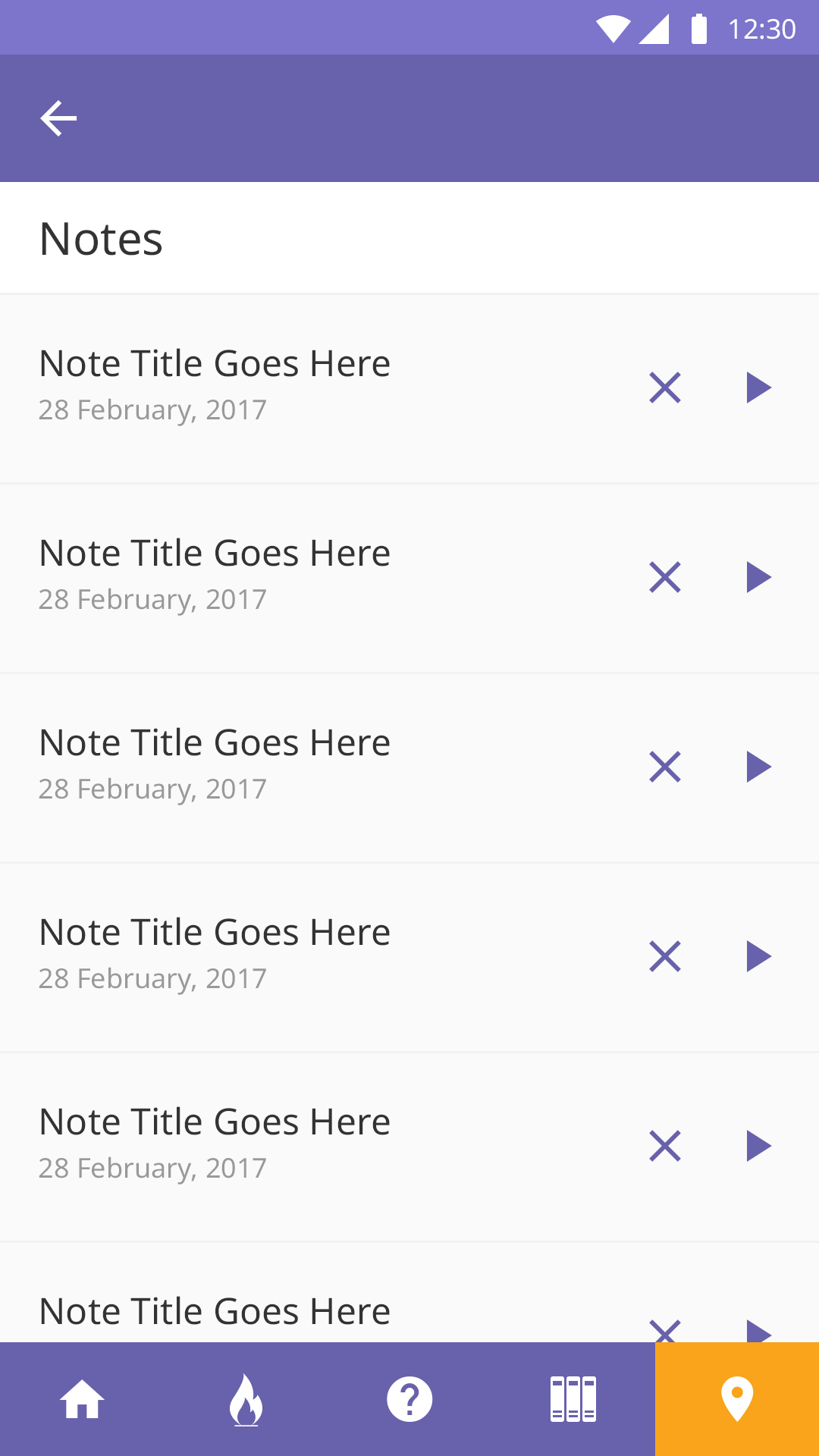819x1456 pixels.
Task: Play the first note in the list
Action: pyautogui.click(x=758, y=388)
